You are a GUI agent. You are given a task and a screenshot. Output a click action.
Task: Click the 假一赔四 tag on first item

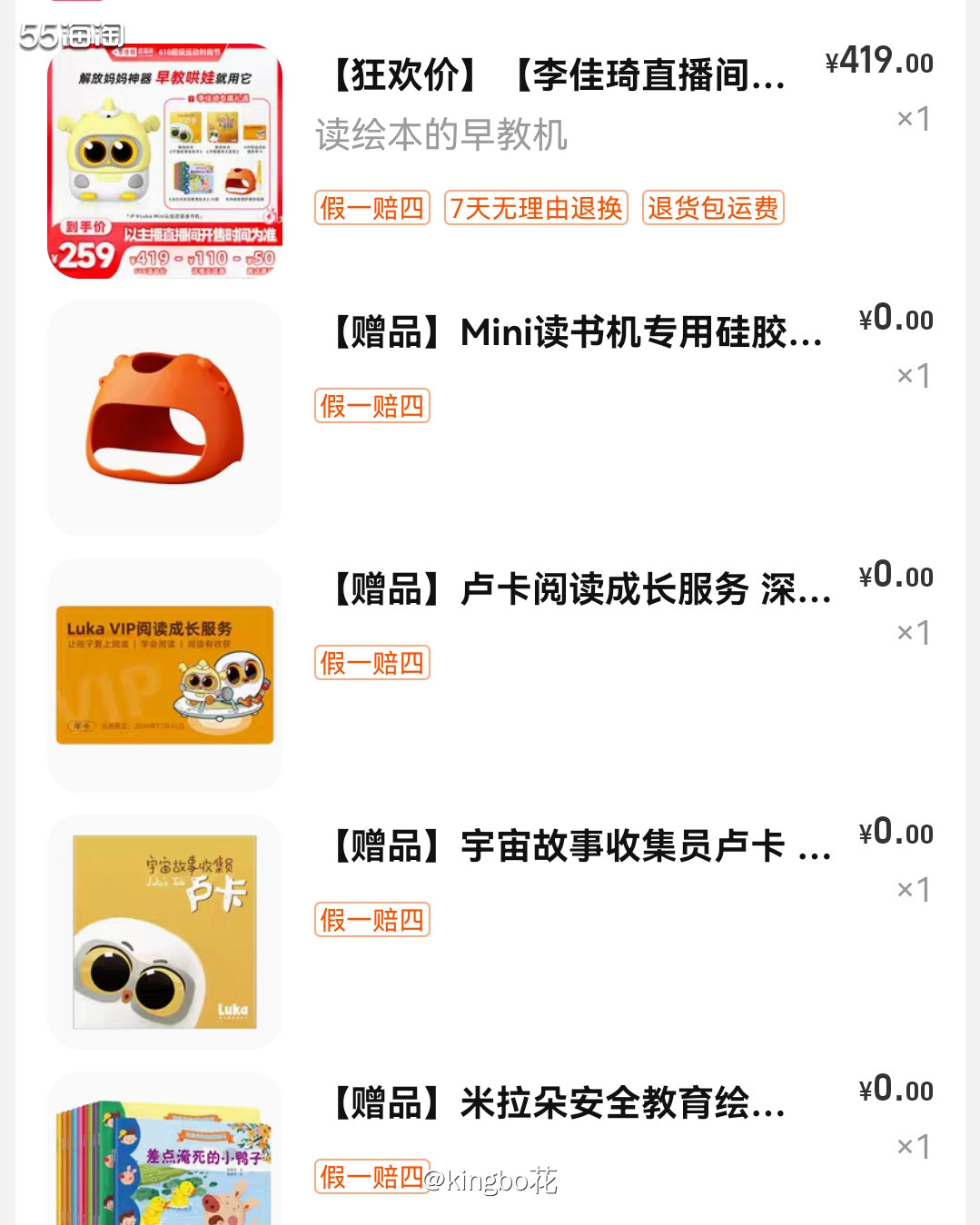click(x=371, y=208)
